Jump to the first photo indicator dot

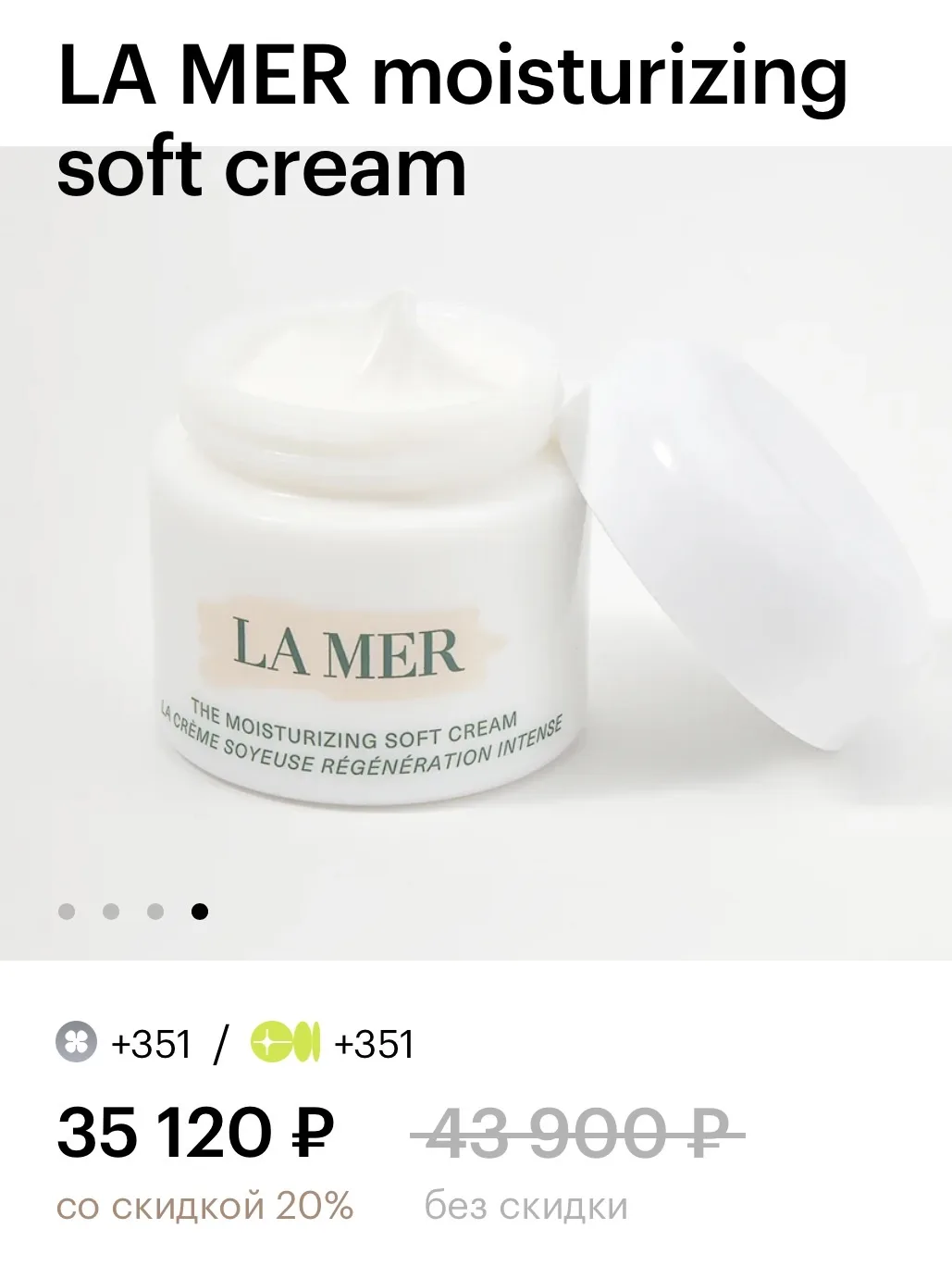coord(67,912)
